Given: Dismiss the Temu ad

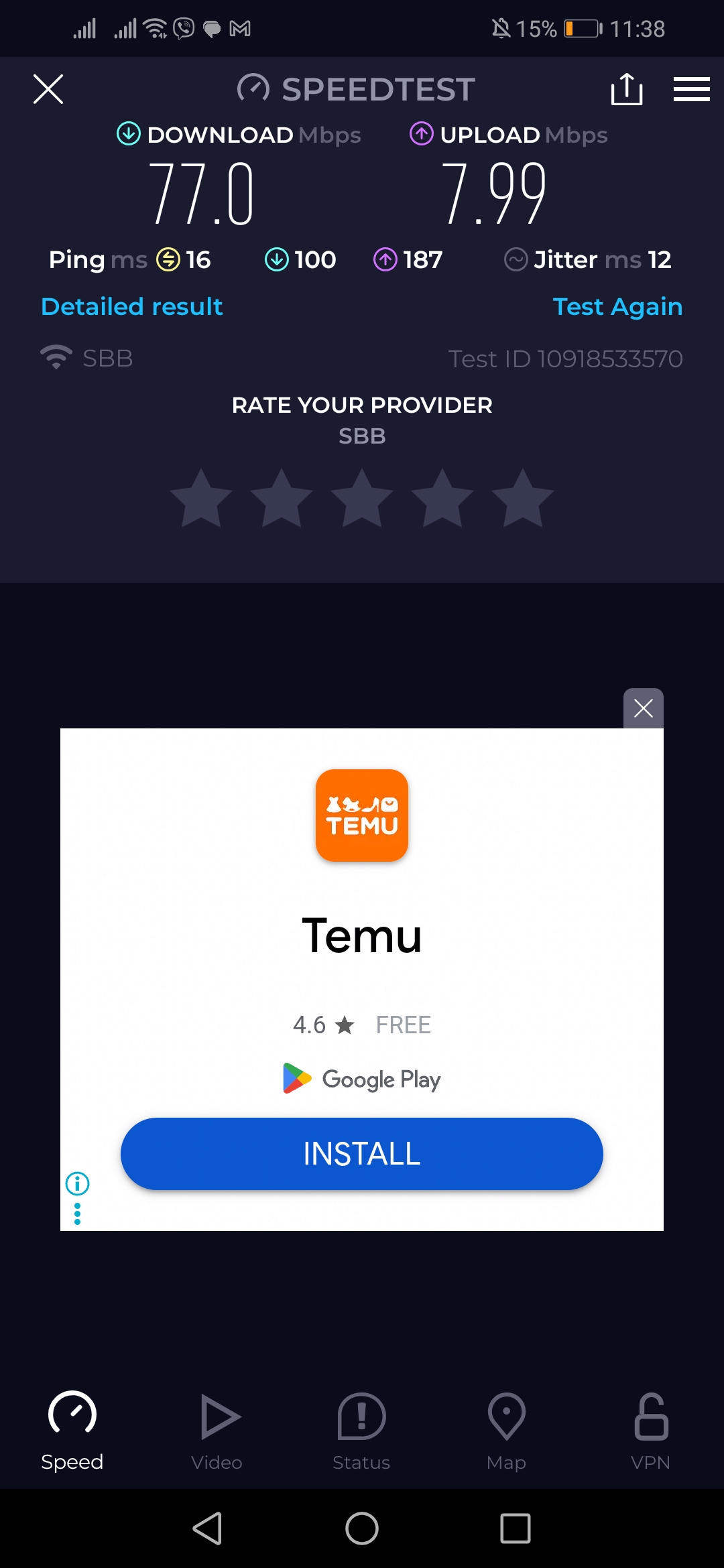Looking at the screenshot, I should click(x=643, y=708).
